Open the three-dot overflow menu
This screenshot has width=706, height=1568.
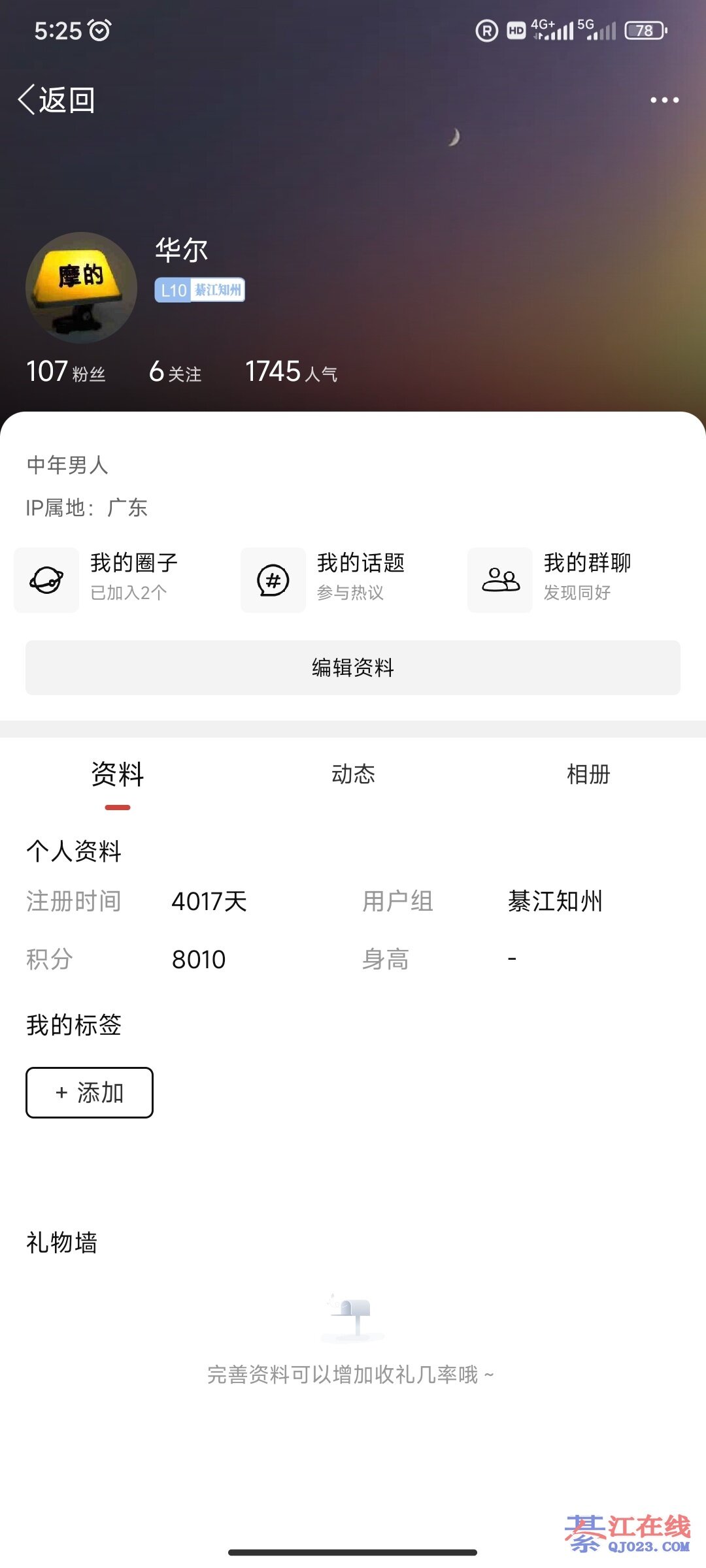664,100
